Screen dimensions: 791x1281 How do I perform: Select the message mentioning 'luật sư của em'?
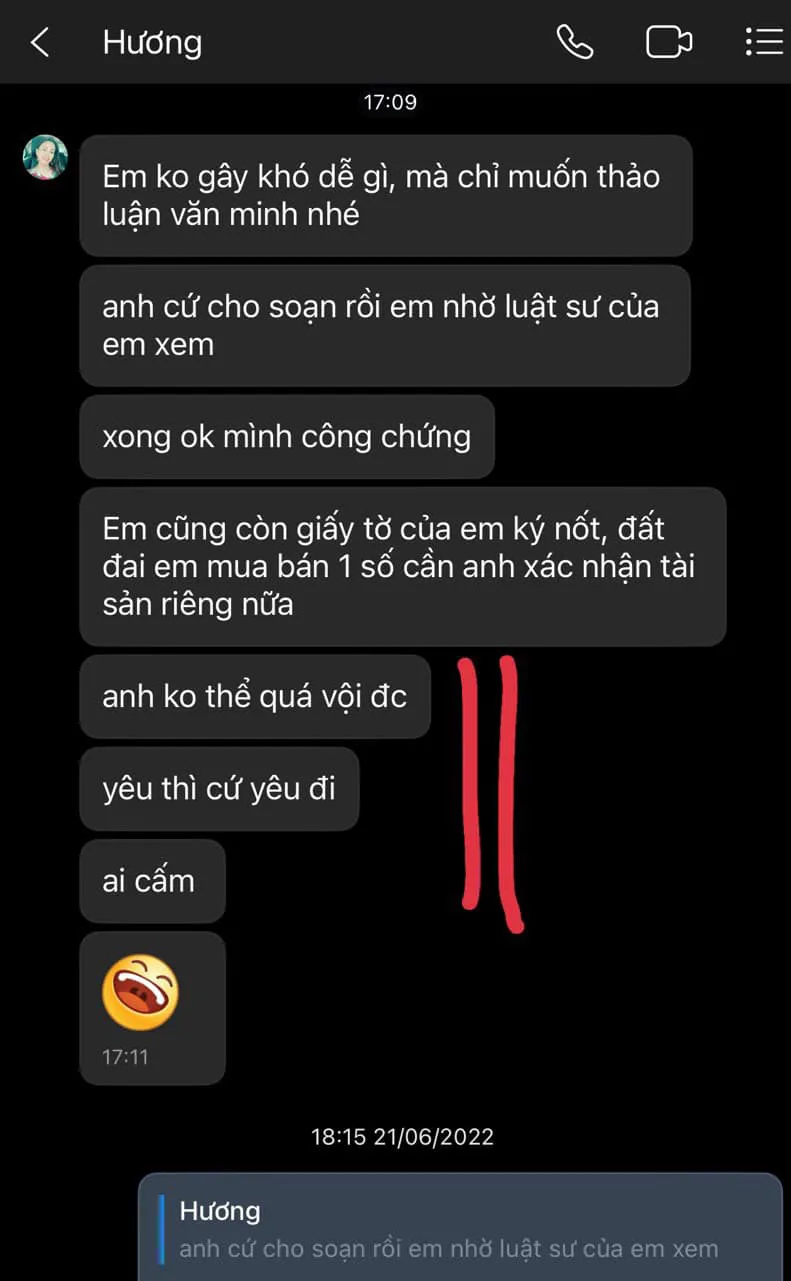point(385,327)
